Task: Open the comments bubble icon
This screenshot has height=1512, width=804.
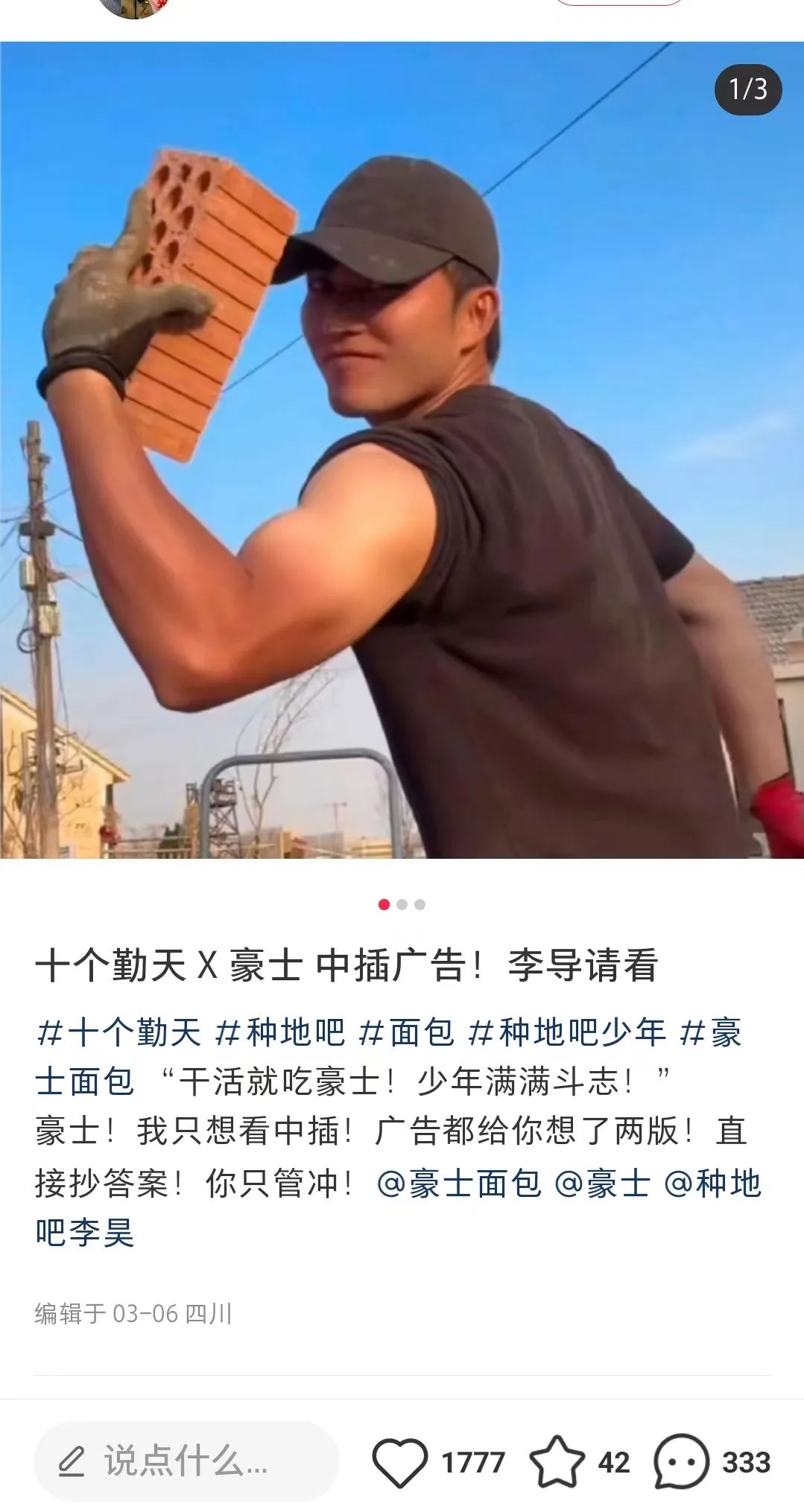Action: [680, 1462]
